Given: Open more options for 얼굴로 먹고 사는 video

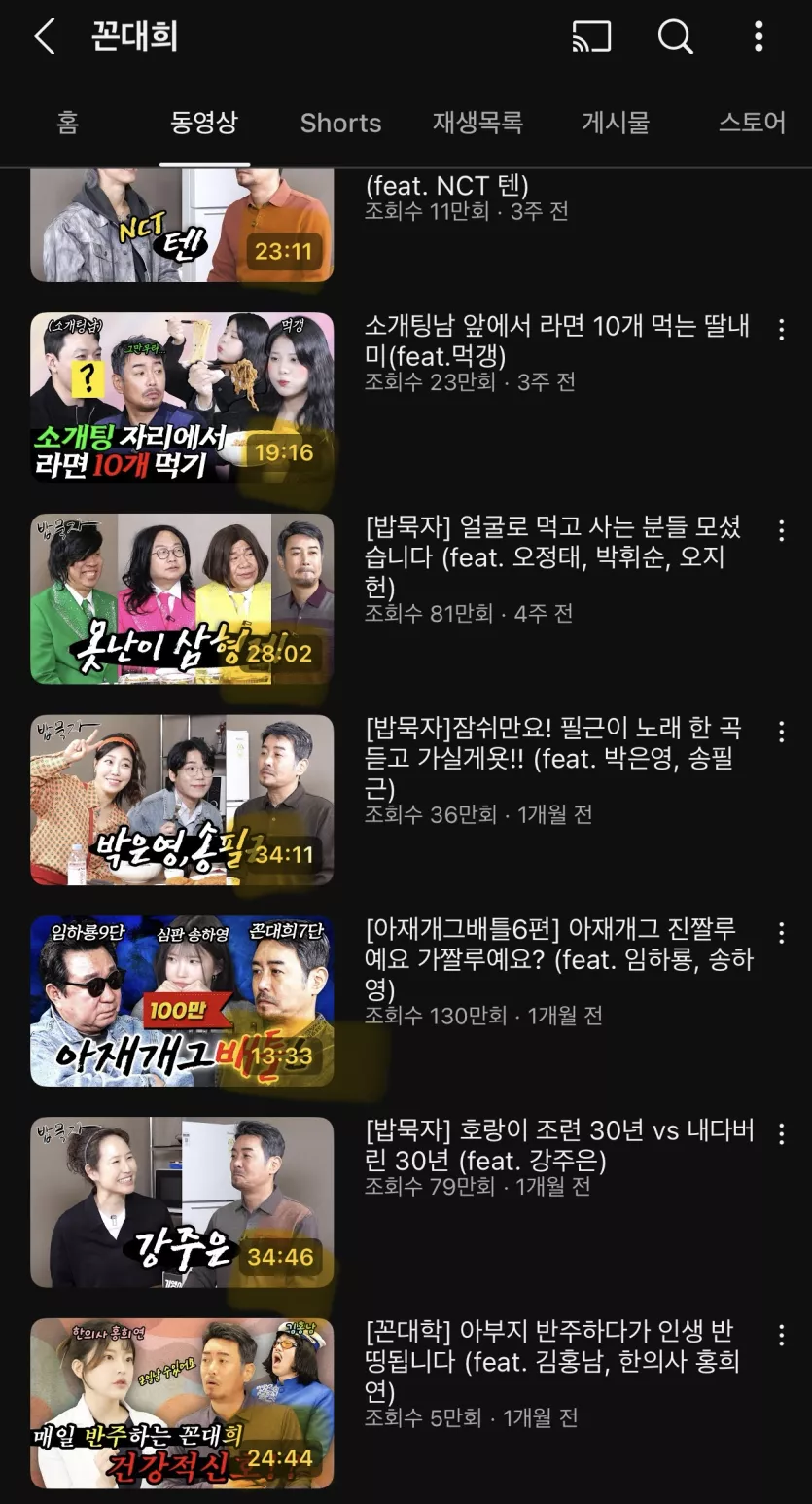Looking at the screenshot, I should (781, 531).
